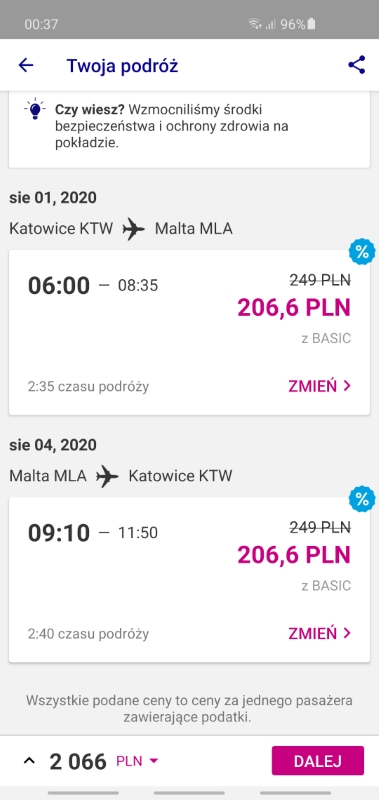Open the 06:00 Katowice to Malta flight card

[189, 332]
